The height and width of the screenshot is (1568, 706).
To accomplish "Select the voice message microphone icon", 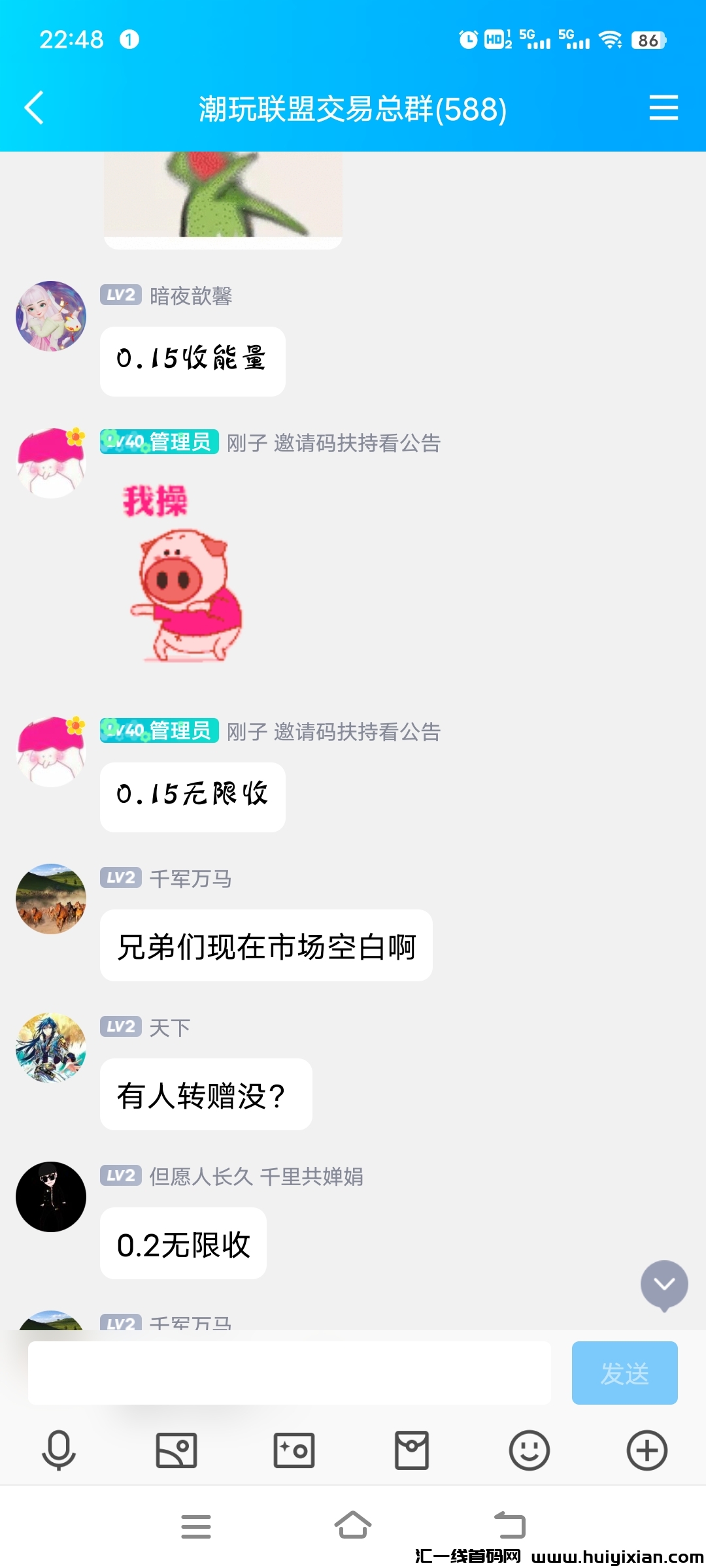I will [58, 1449].
